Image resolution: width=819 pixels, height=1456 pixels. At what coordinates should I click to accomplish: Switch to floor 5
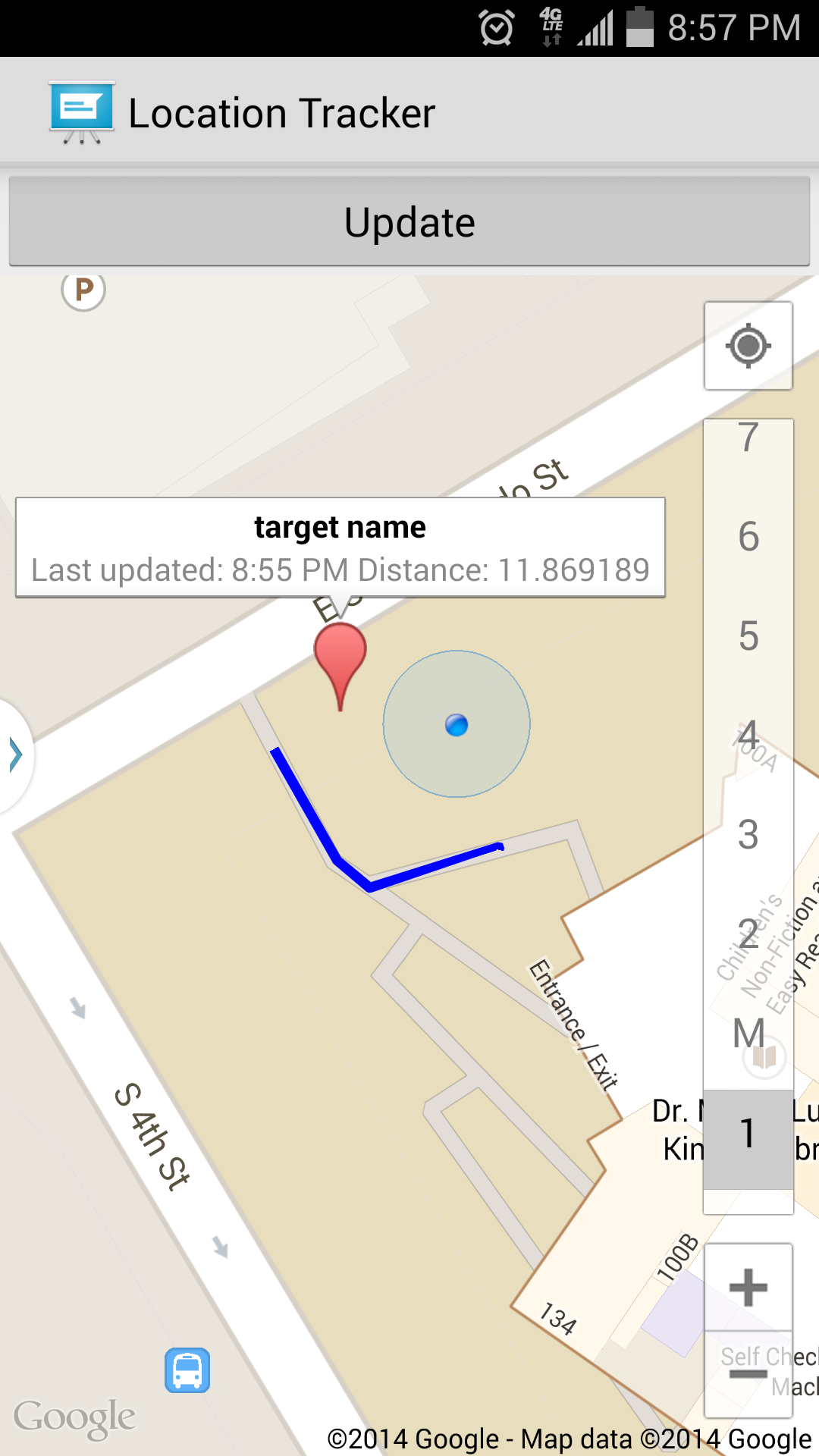click(x=748, y=635)
